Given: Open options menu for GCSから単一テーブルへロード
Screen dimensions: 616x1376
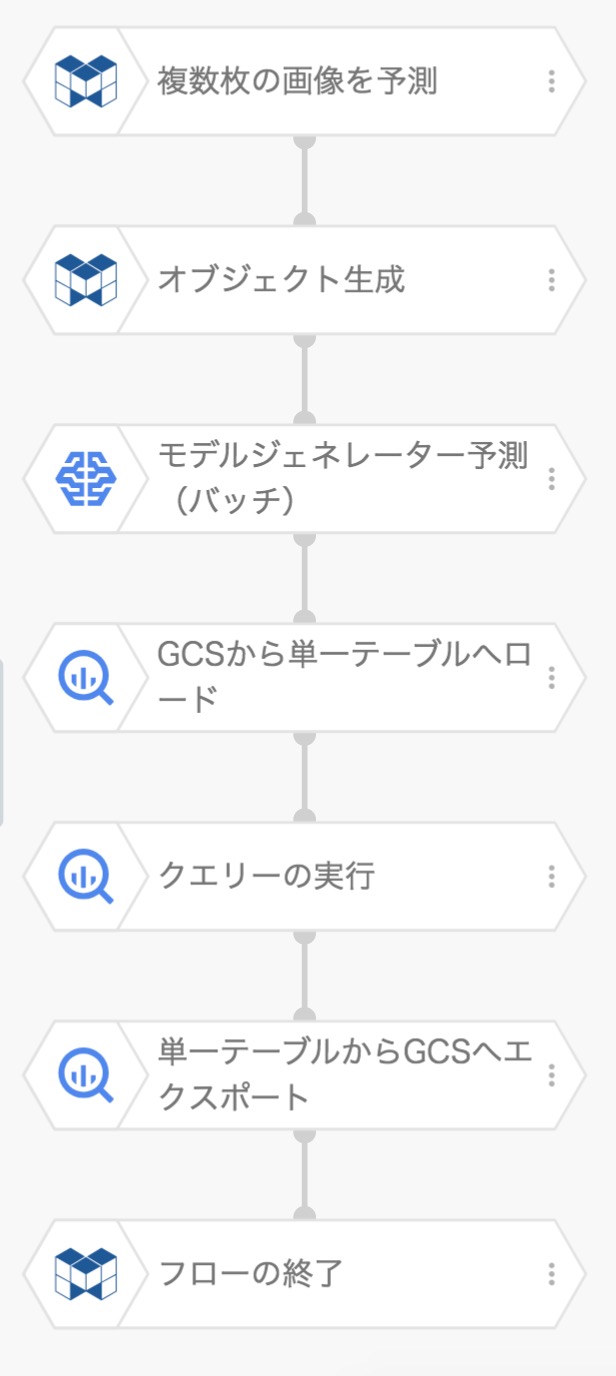Looking at the screenshot, I should coord(551,678).
